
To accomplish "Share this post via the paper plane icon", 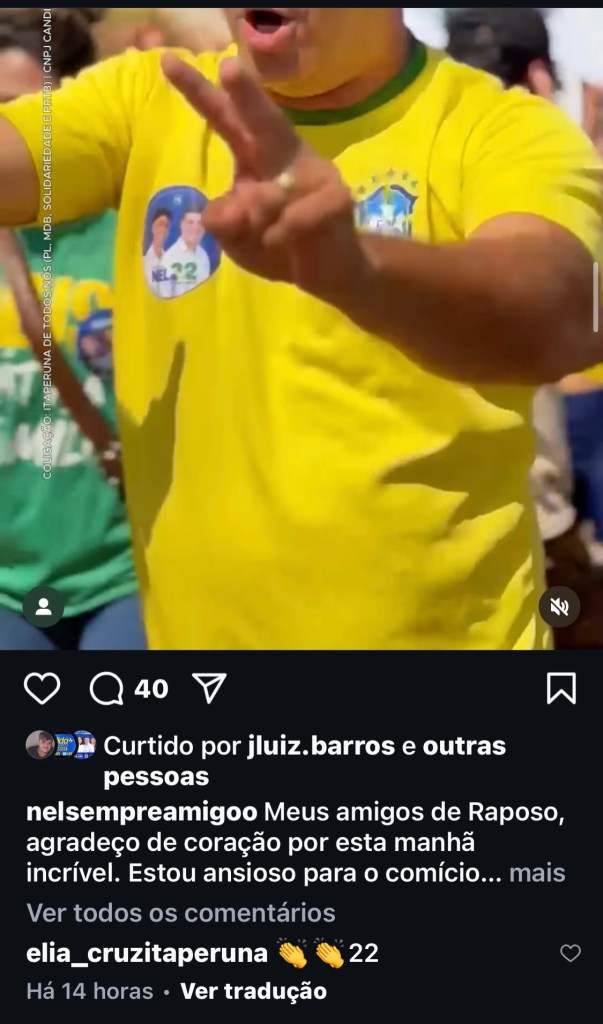I will click(209, 688).
